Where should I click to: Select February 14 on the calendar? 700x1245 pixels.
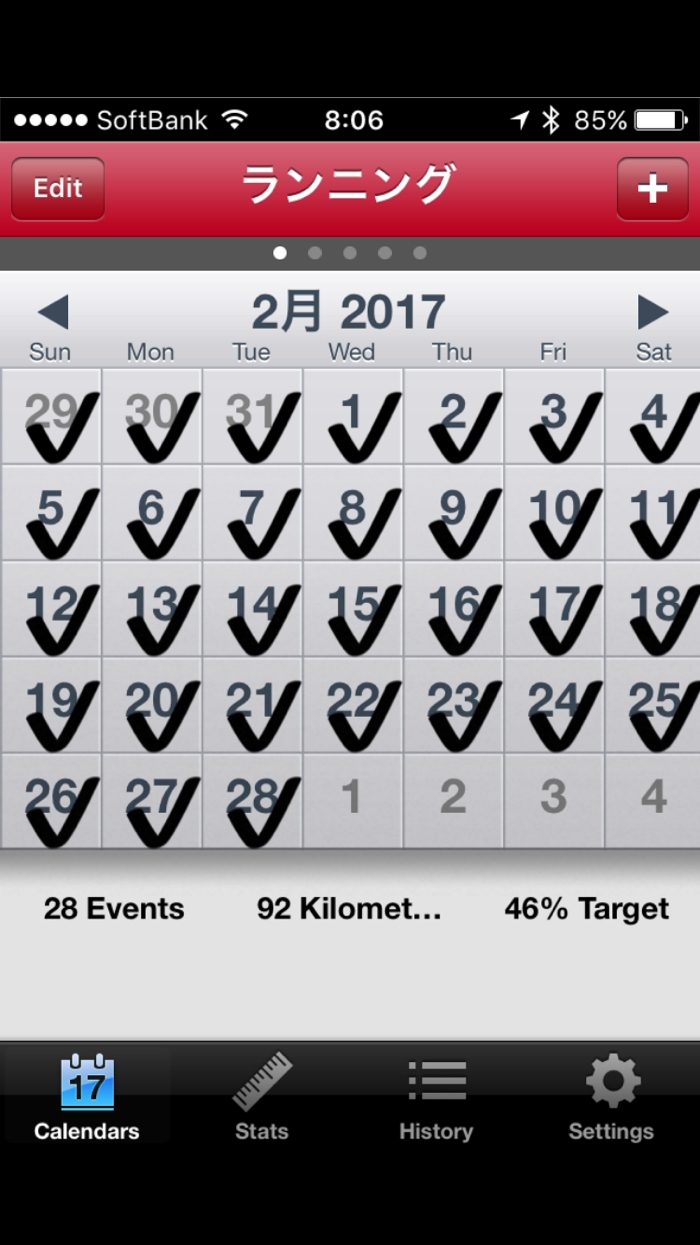(x=252, y=609)
